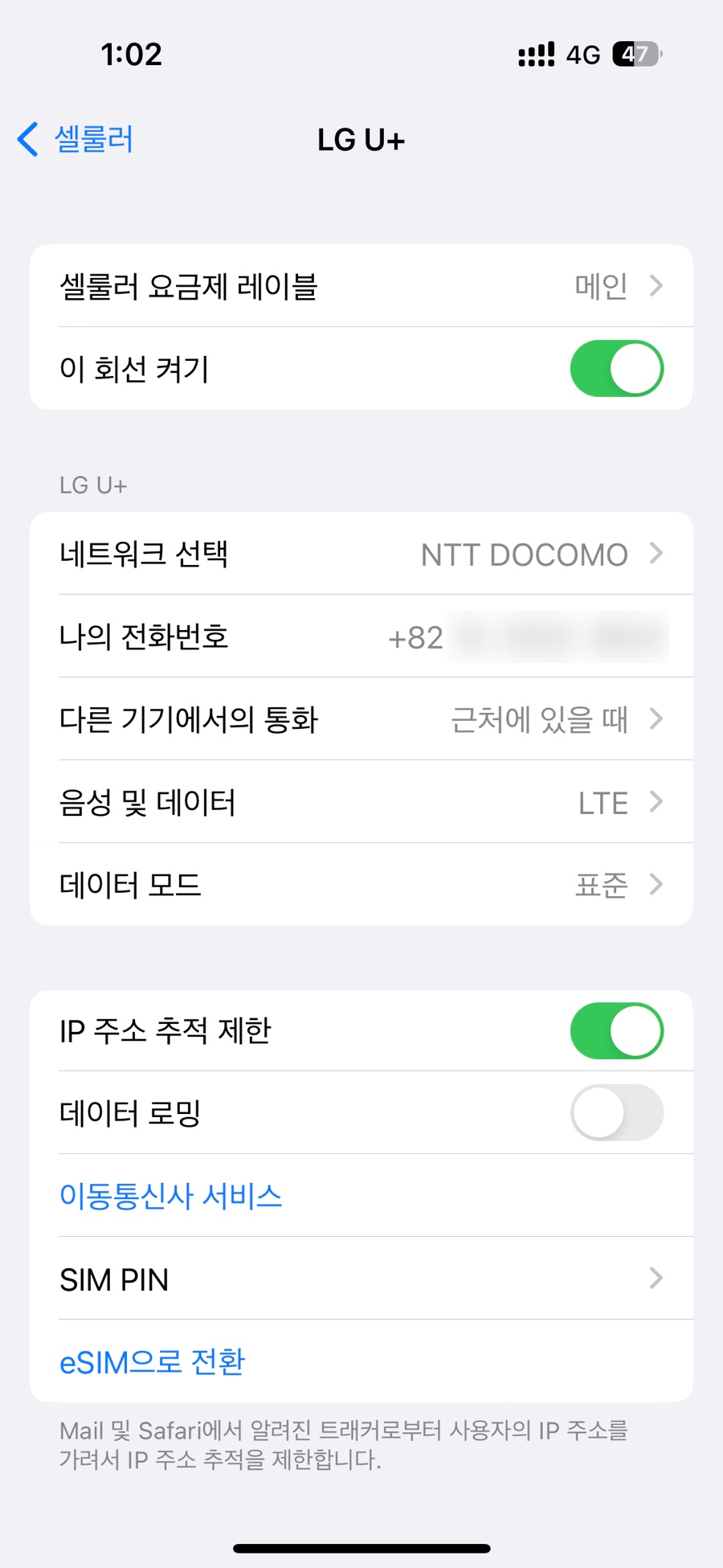Open 이동통신사 서비스 link
This screenshot has width=723, height=1568.
coord(171,1196)
